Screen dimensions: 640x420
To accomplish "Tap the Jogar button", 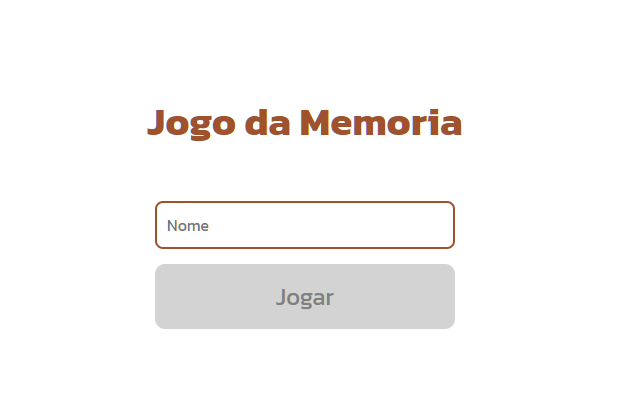I will 305,297.
